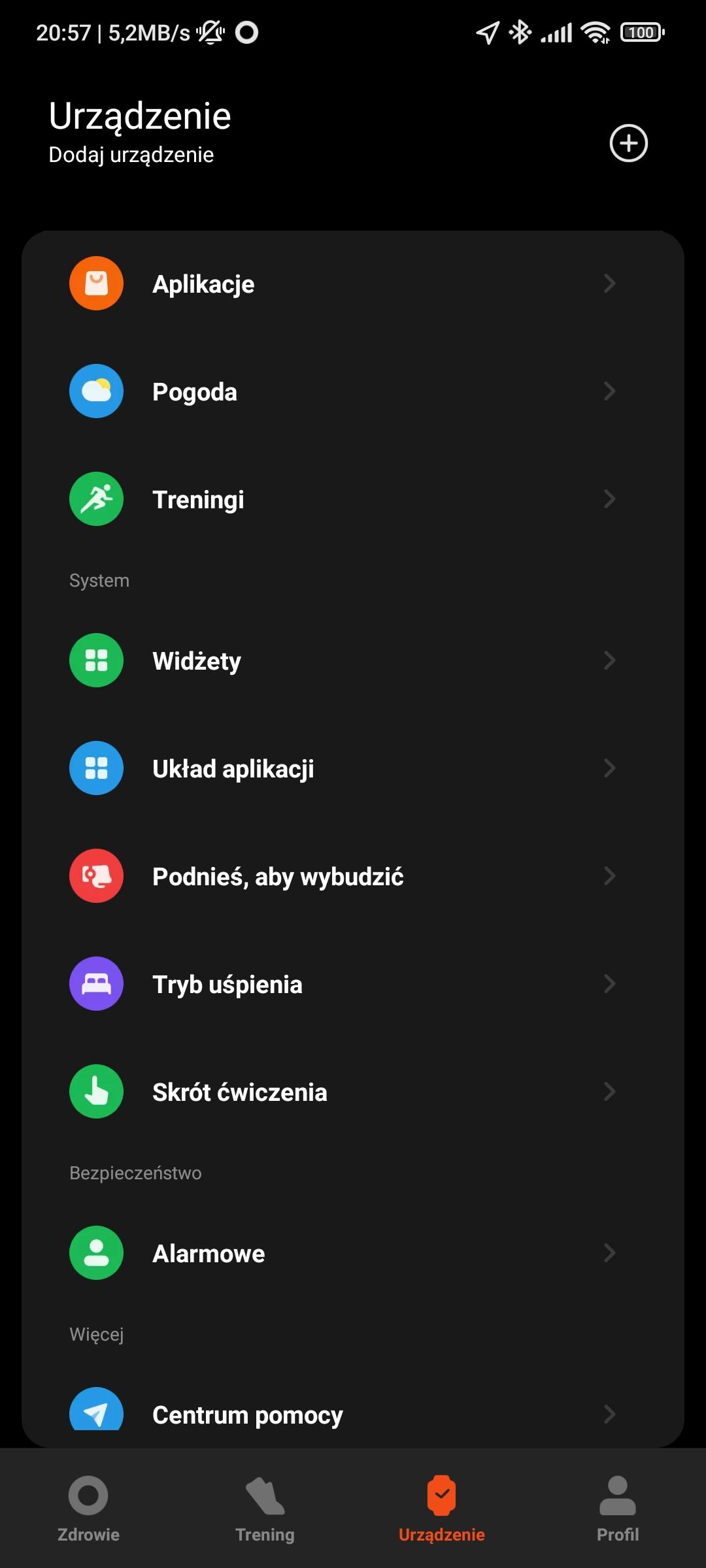Open Centrum pomocy
706x1568 pixels.
coord(353,1414)
